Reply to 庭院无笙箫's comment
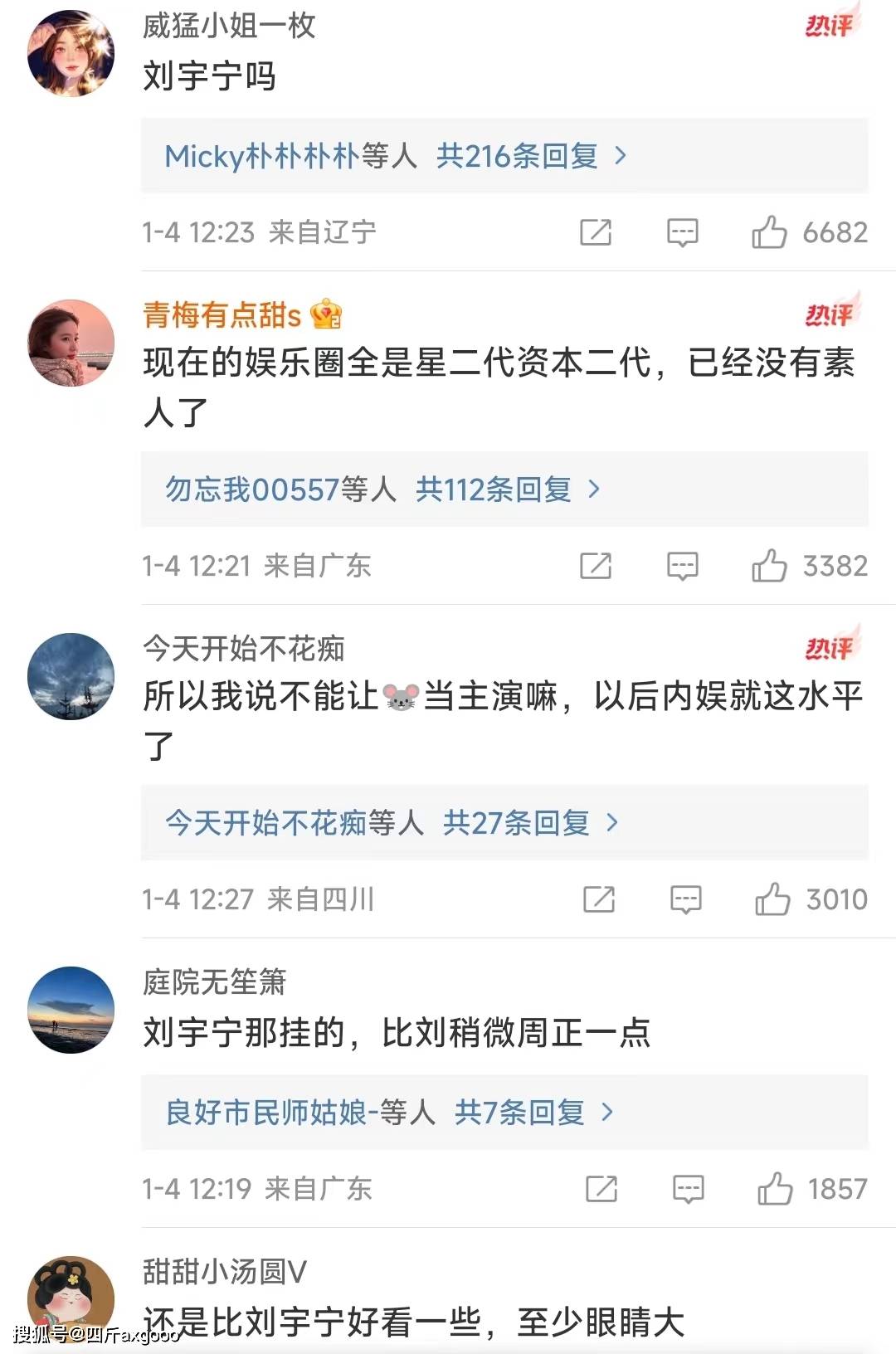The height and width of the screenshot is (1354, 896). (x=689, y=1189)
